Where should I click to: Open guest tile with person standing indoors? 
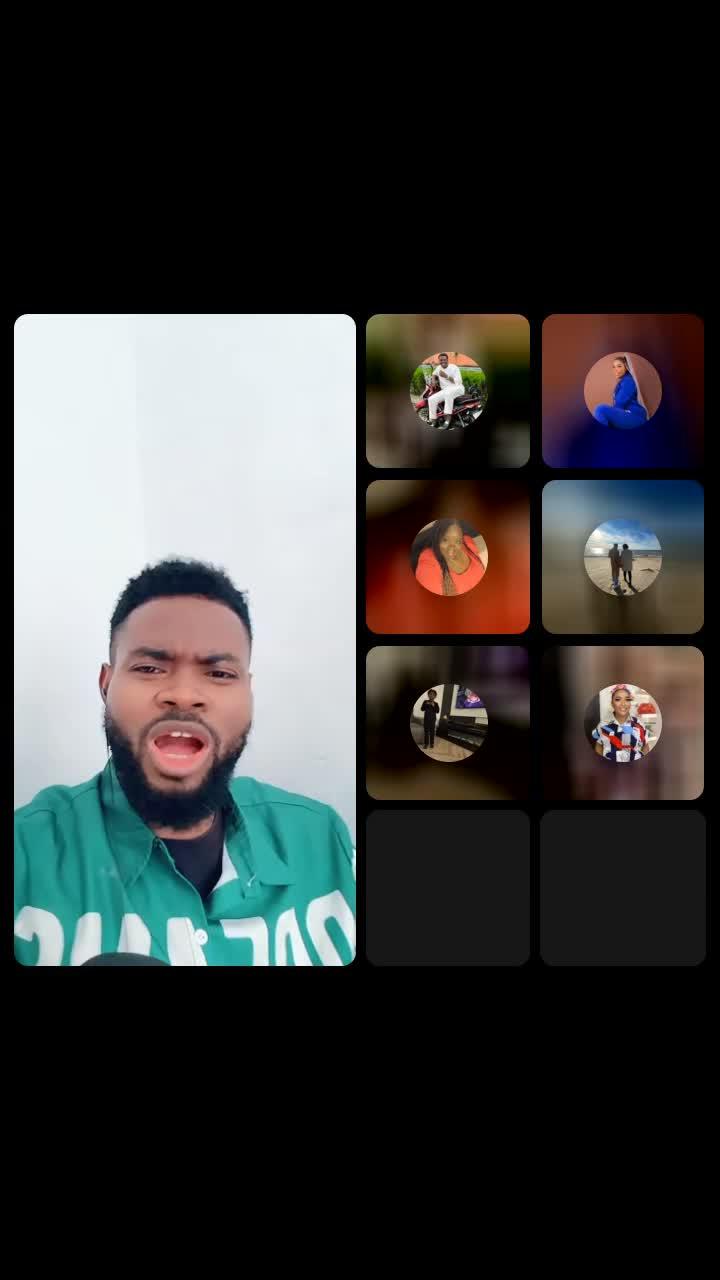[448, 723]
